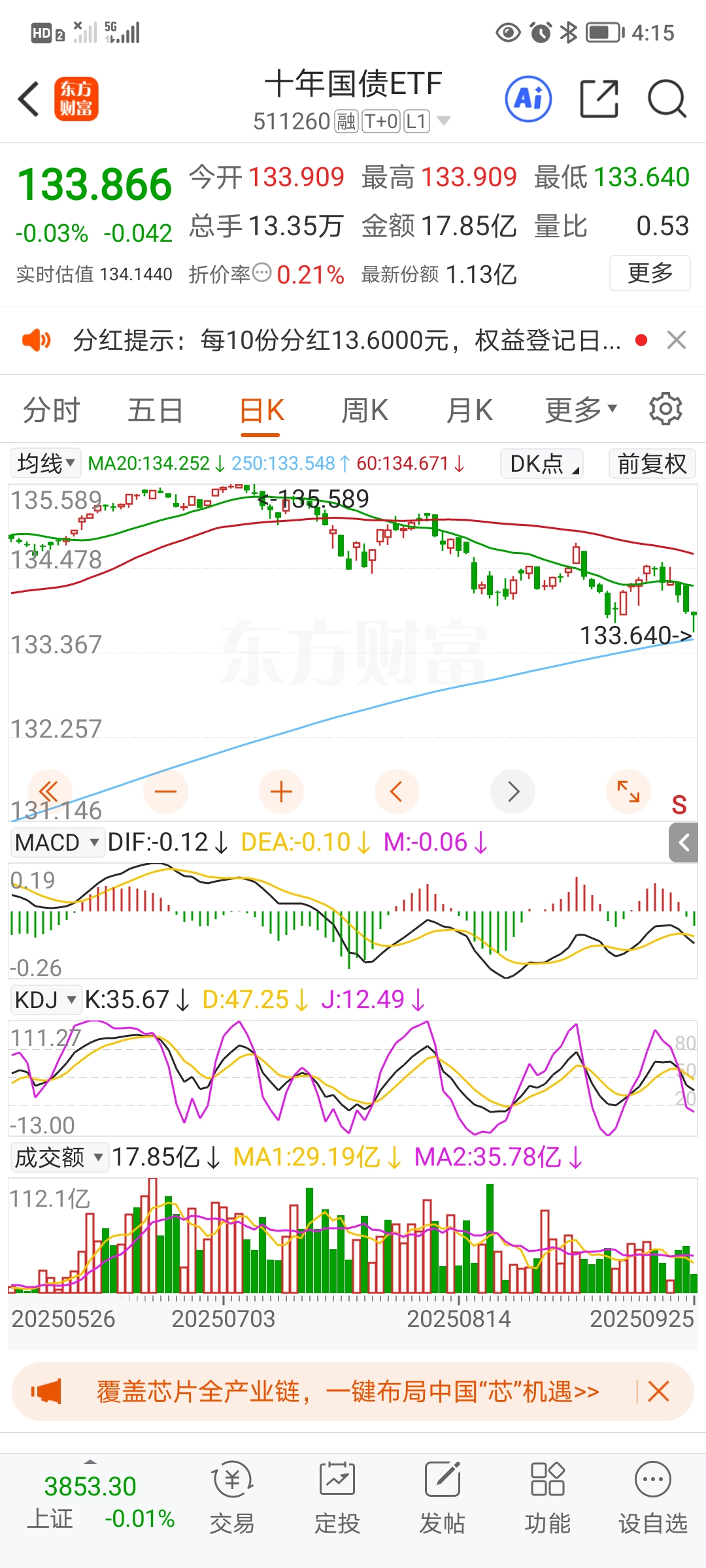Open the AI assistant icon

528,99
